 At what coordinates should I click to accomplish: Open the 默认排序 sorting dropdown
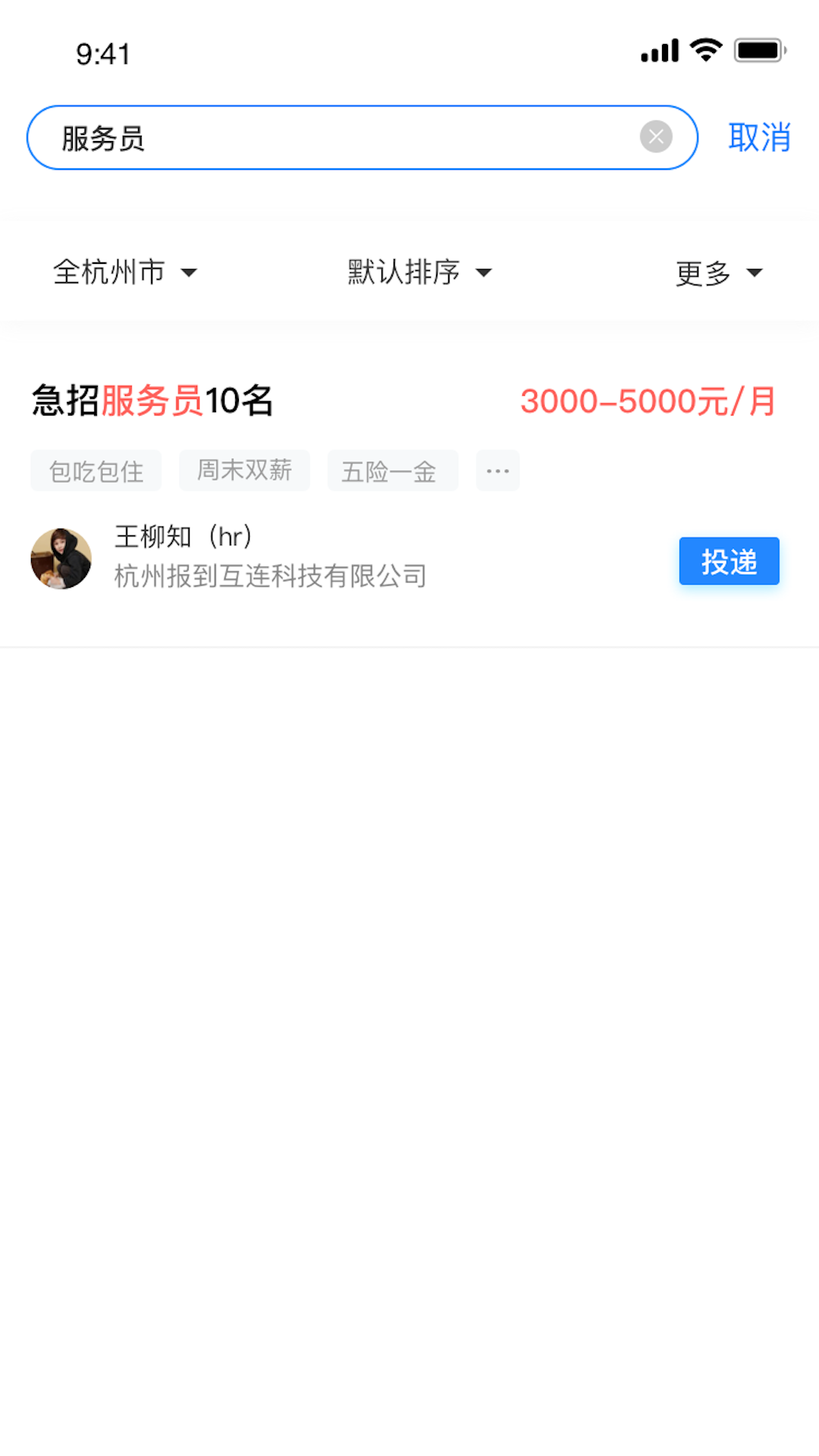(419, 272)
